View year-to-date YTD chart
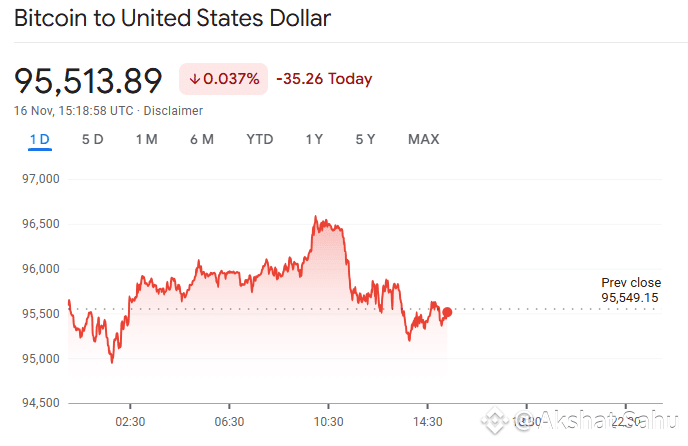Image resolution: width=688 pixels, height=446 pixels. coord(260,140)
